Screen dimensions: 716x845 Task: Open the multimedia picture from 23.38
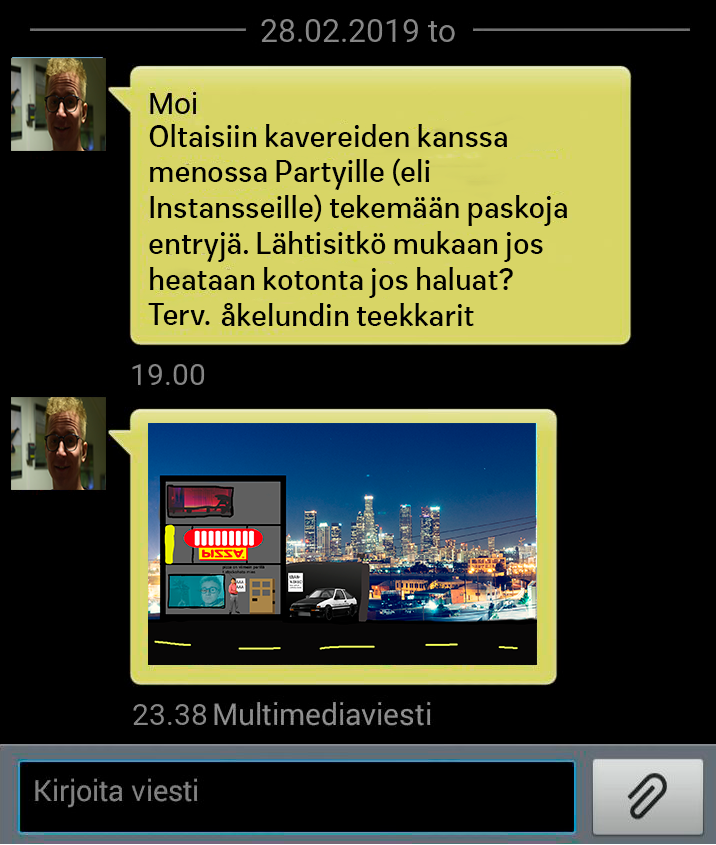[342, 544]
